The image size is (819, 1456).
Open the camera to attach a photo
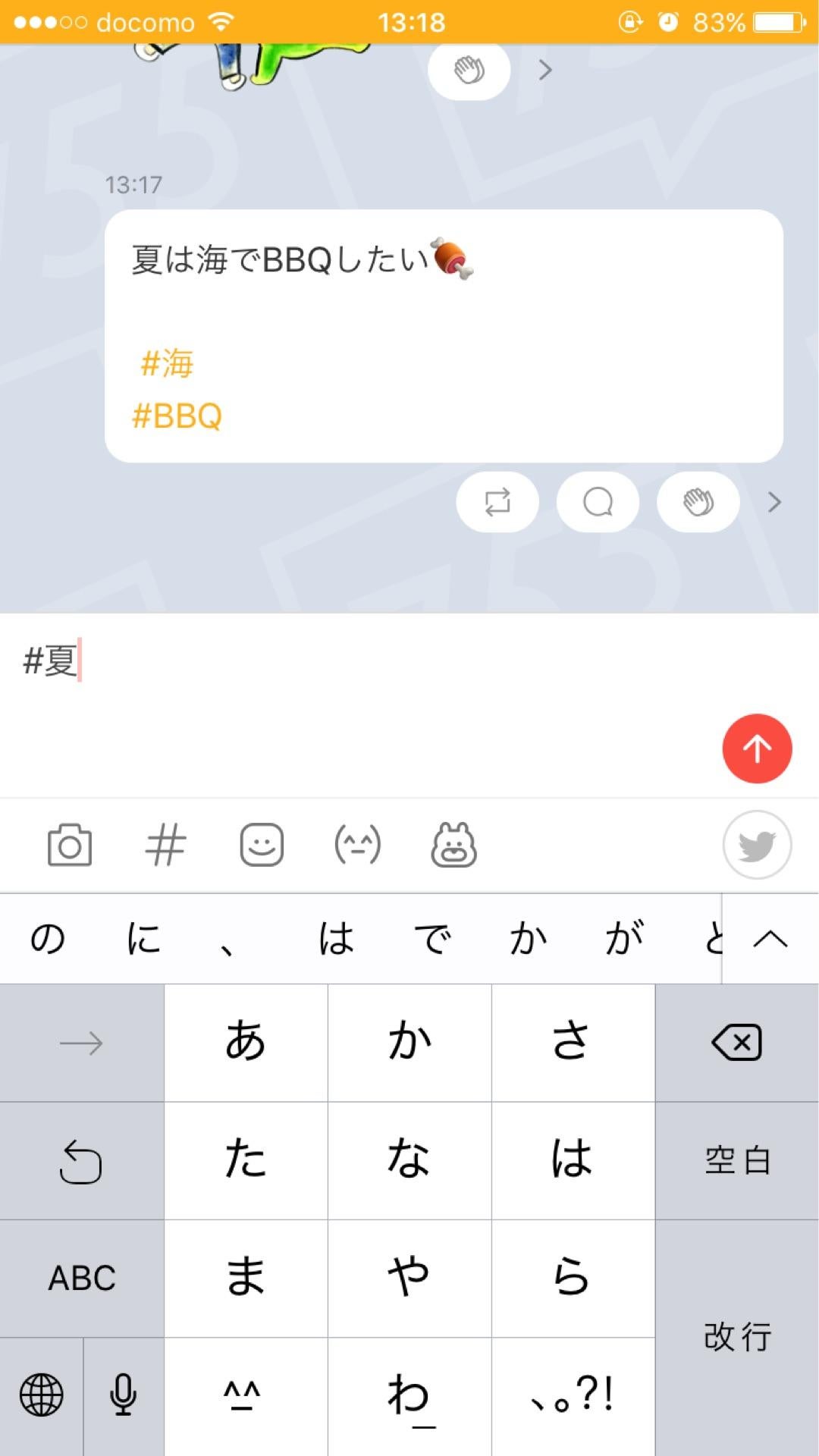tap(70, 844)
